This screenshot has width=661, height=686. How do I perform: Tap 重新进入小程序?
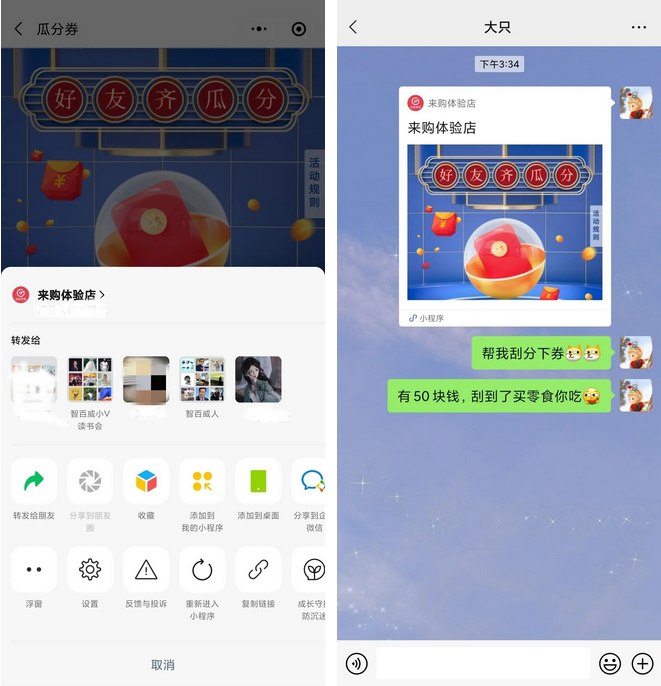(202, 570)
